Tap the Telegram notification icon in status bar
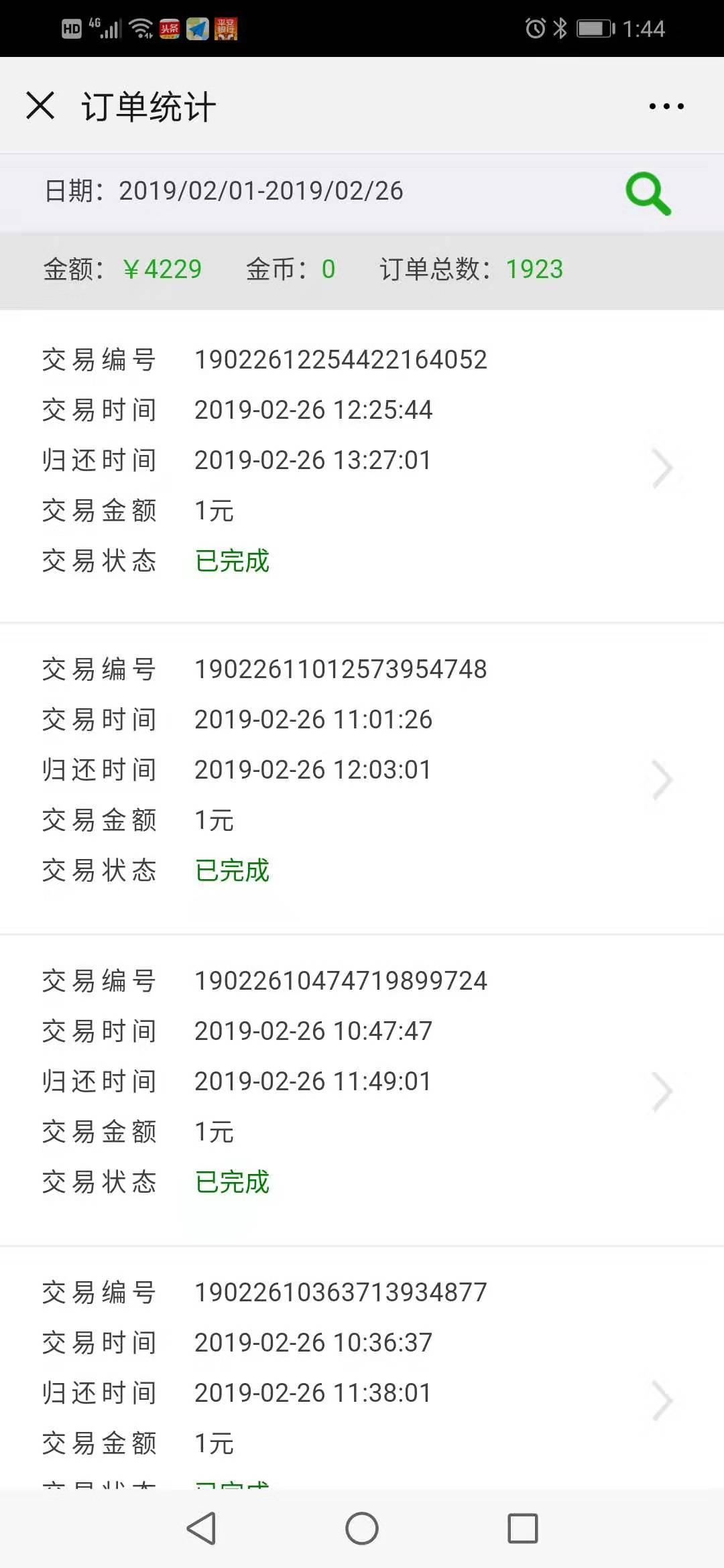Viewport: 724px width, 1568px height. pyautogui.click(x=198, y=28)
